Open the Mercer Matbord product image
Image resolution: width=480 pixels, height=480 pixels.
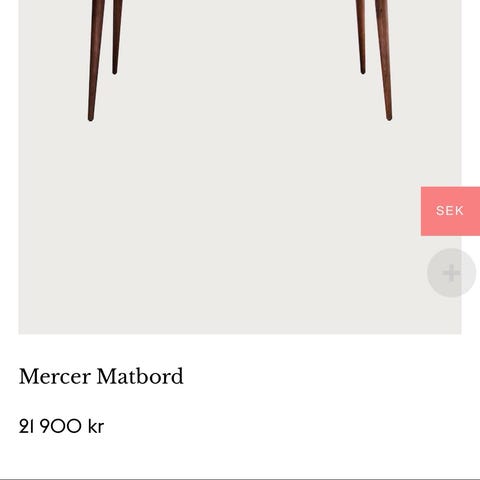(240, 167)
